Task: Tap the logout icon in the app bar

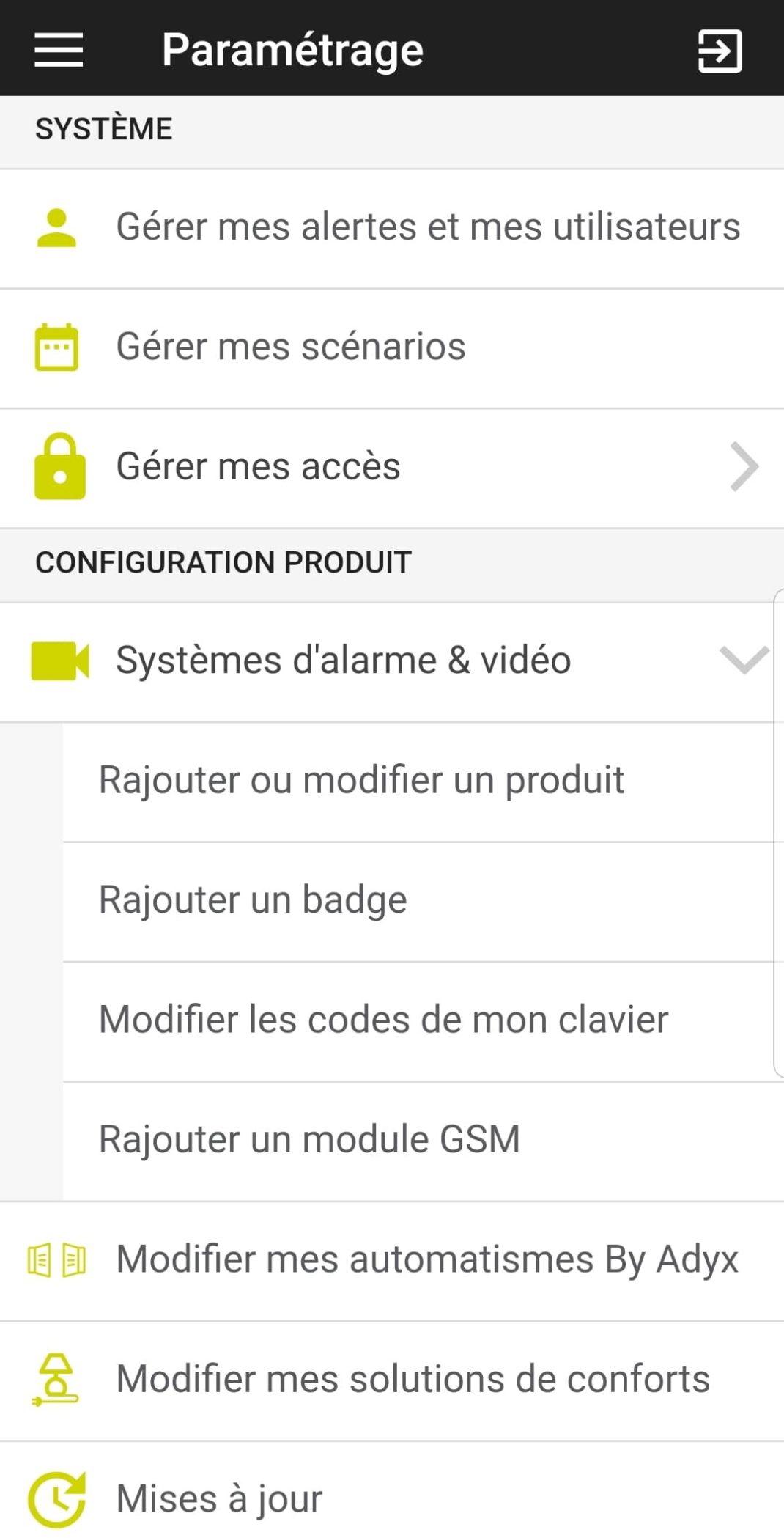Action: pyautogui.click(x=720, y=51)
